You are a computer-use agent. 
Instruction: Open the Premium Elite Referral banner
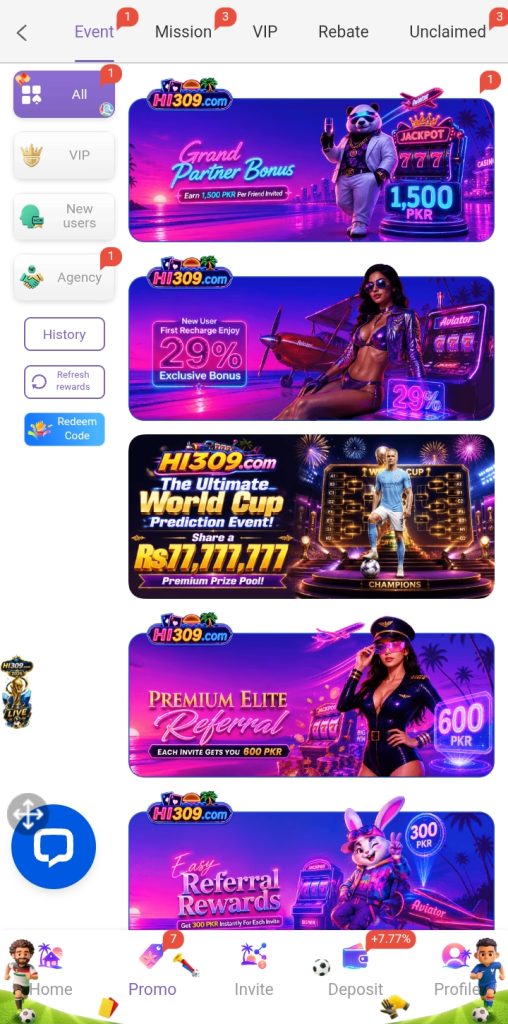(x=311, y=695)
